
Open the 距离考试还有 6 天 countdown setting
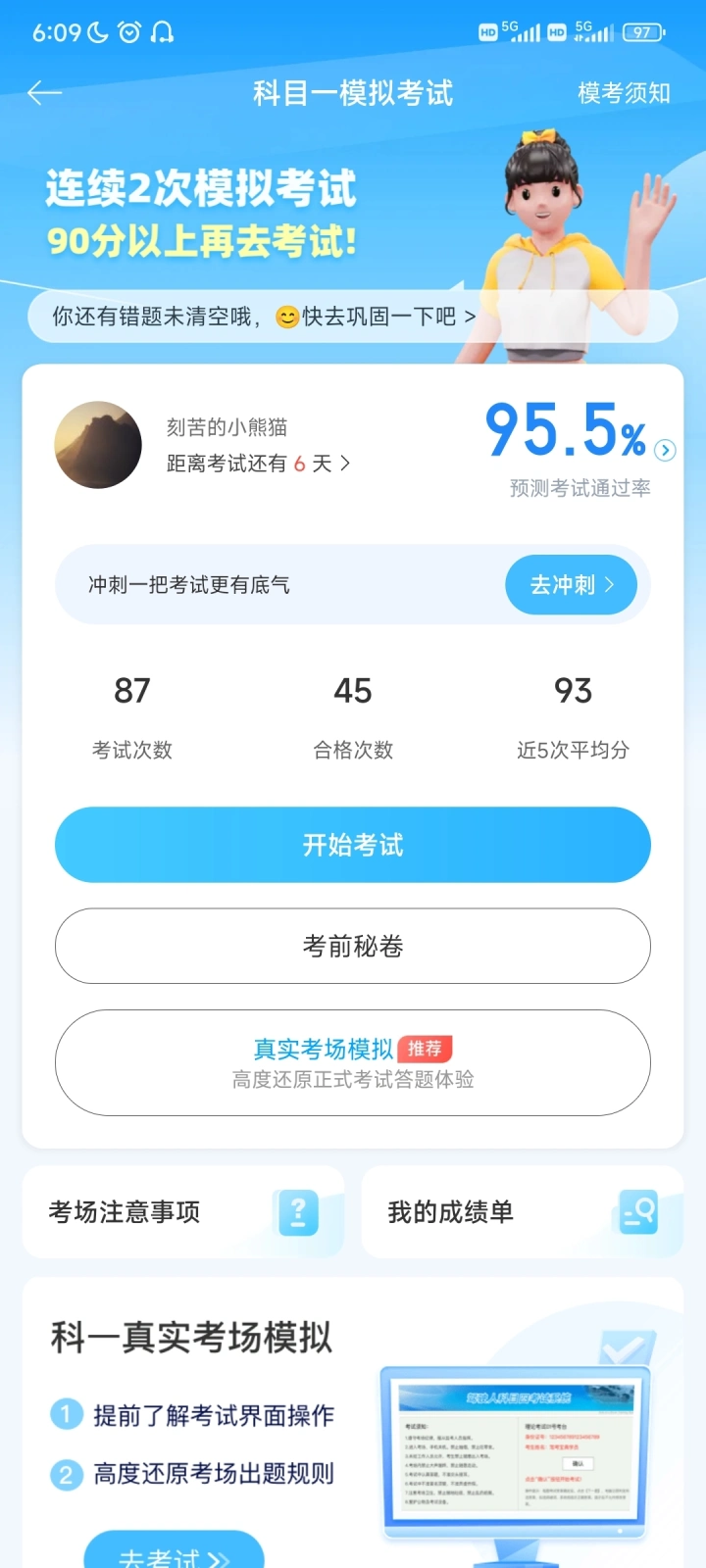[258, 464]
